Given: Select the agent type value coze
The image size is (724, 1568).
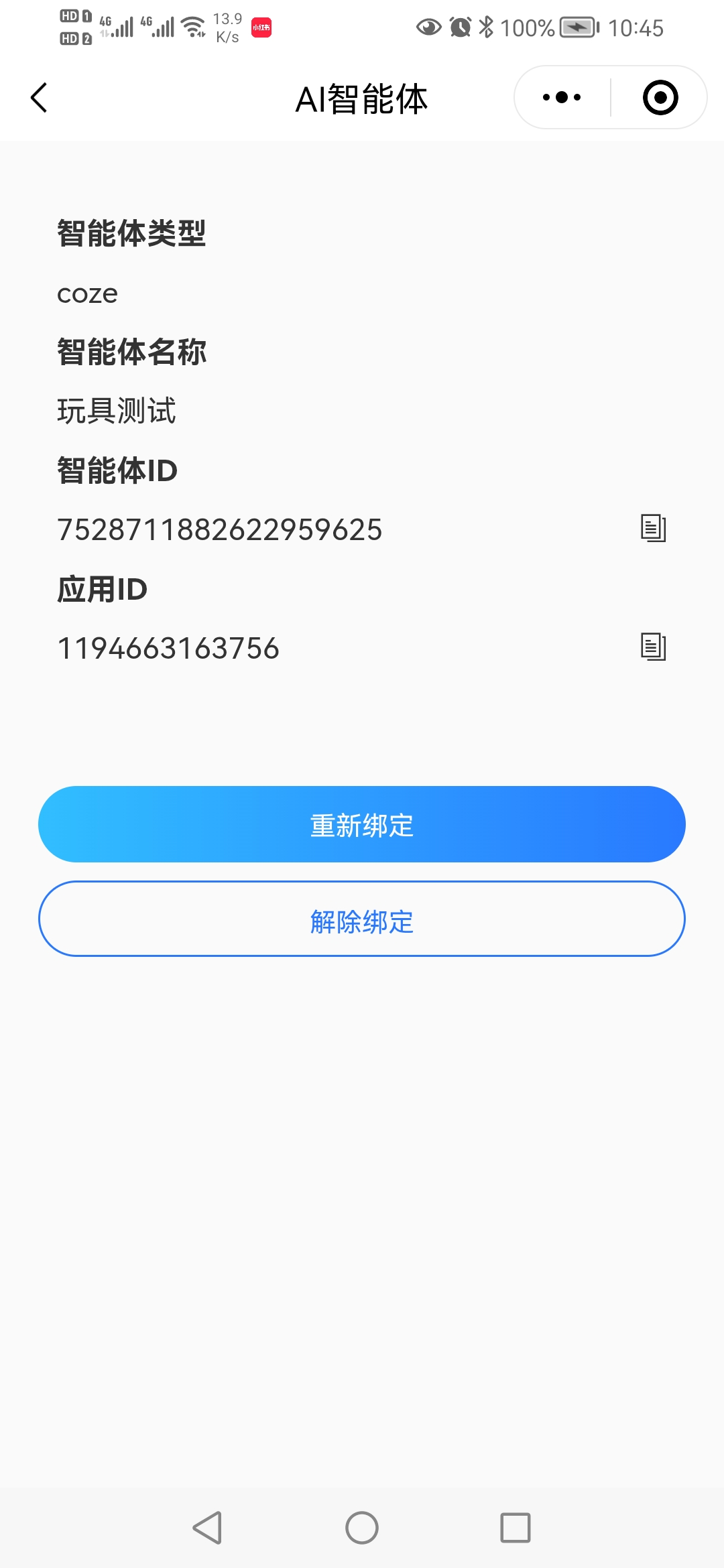Looking at the screenshot, I should [x=86, y=293].
